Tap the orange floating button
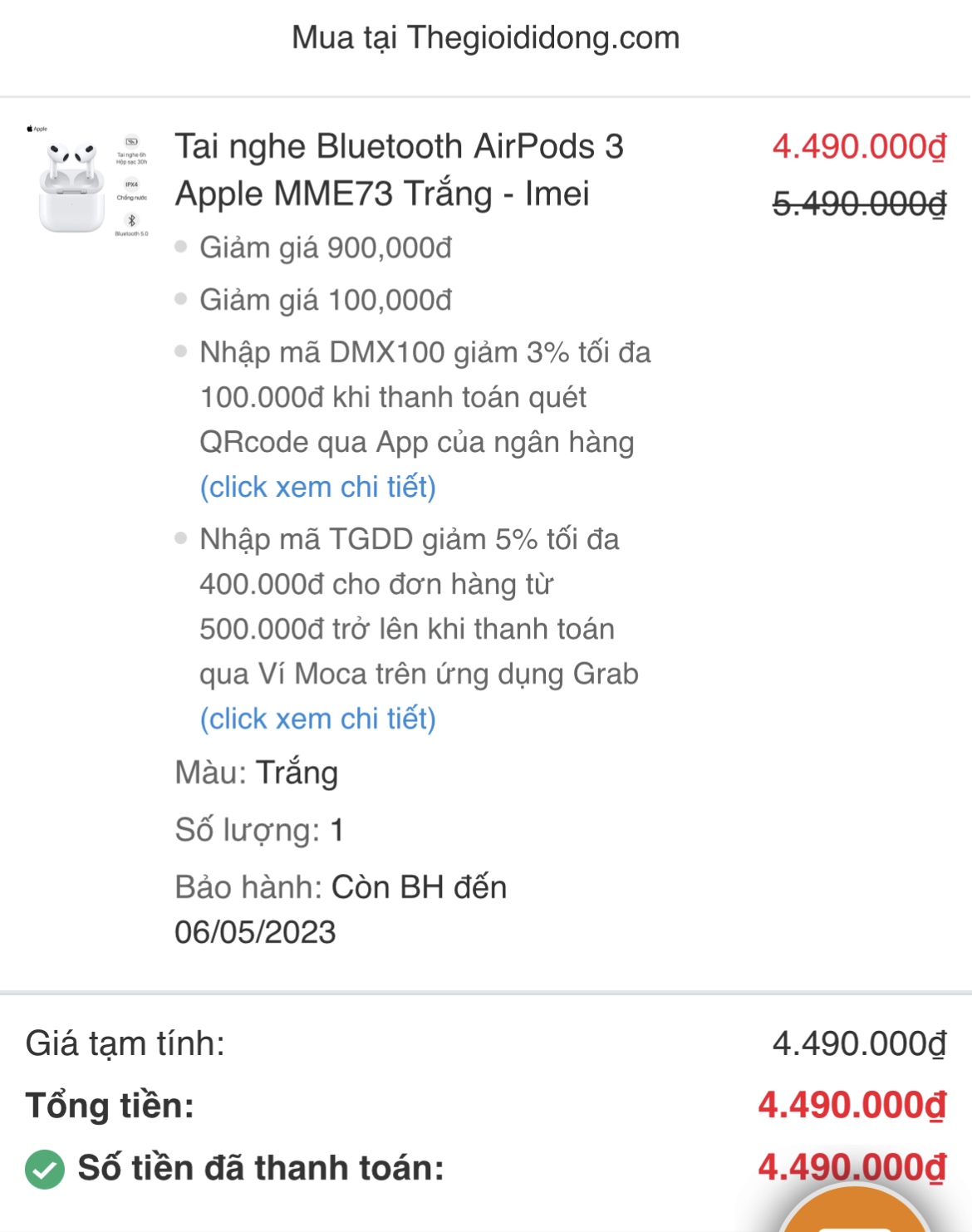This screenshot has width=972, height=1232. coord(853,1214)
